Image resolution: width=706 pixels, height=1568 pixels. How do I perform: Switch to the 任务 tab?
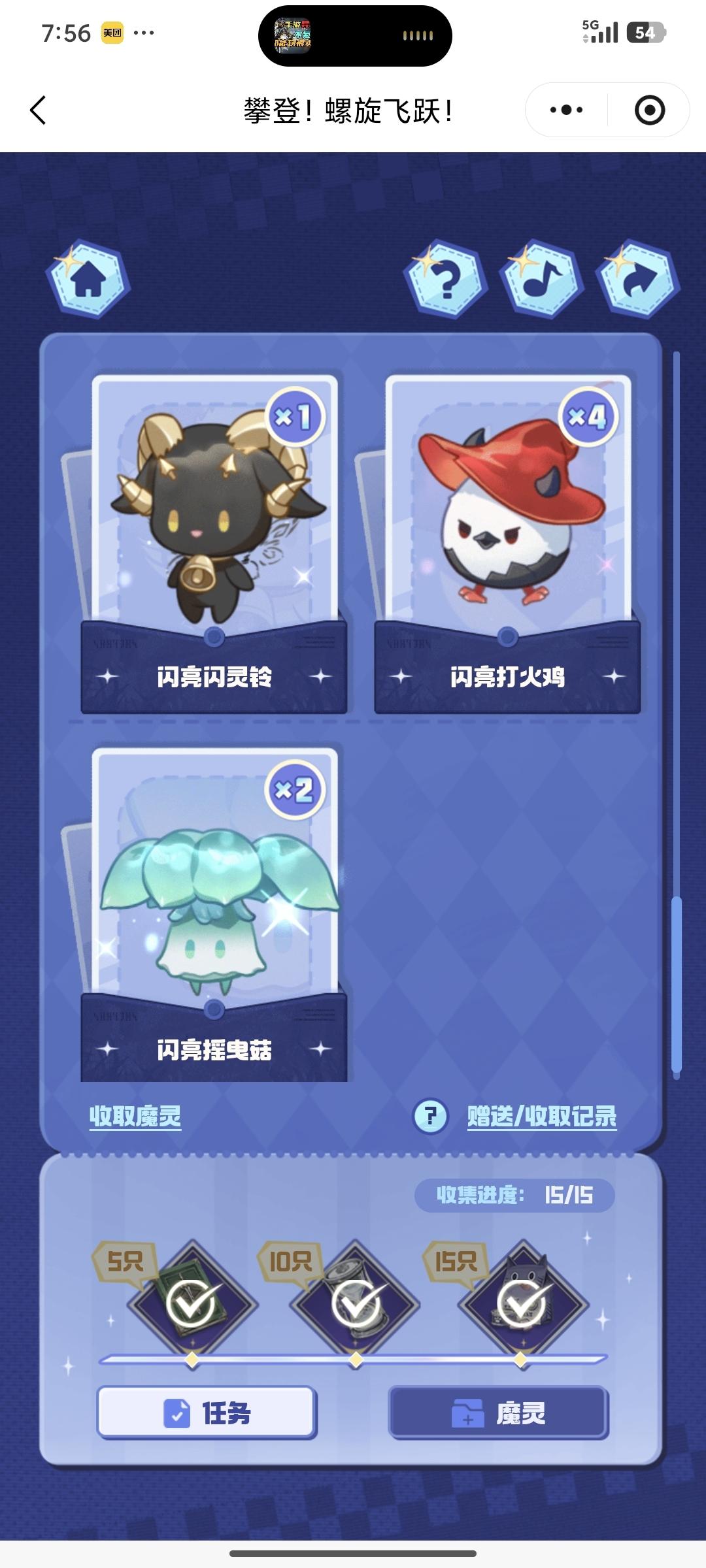[x=207, y=1413]
